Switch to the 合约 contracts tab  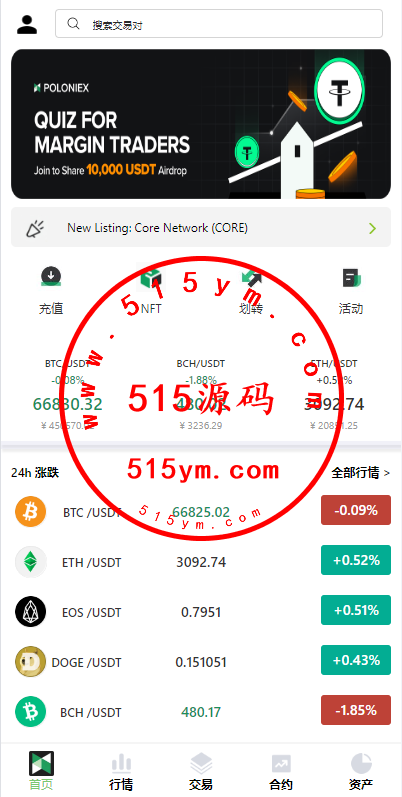(x=281, y=771)
